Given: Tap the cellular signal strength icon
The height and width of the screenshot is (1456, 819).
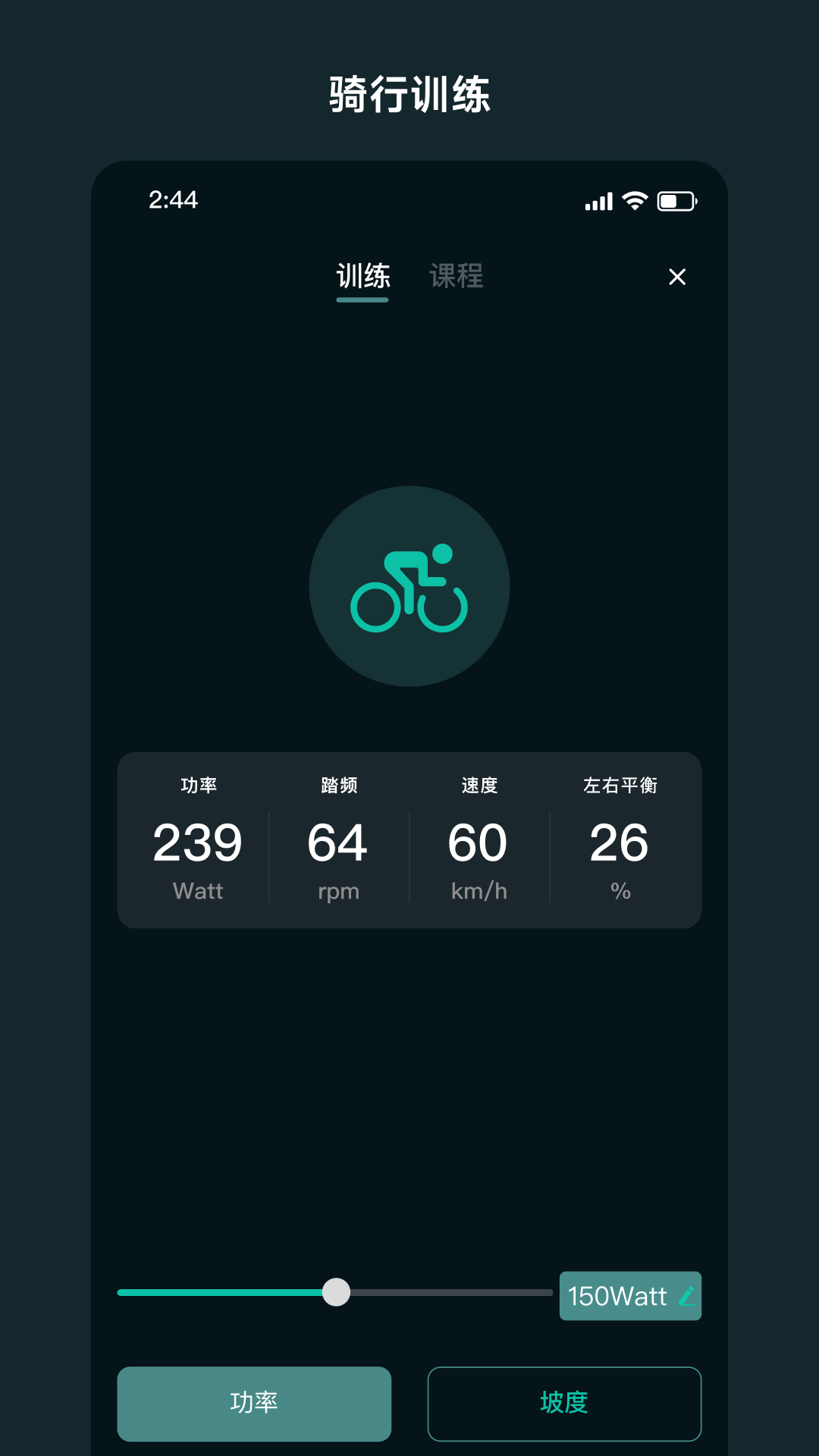Looking at the screenshot, I should (598, 199).
